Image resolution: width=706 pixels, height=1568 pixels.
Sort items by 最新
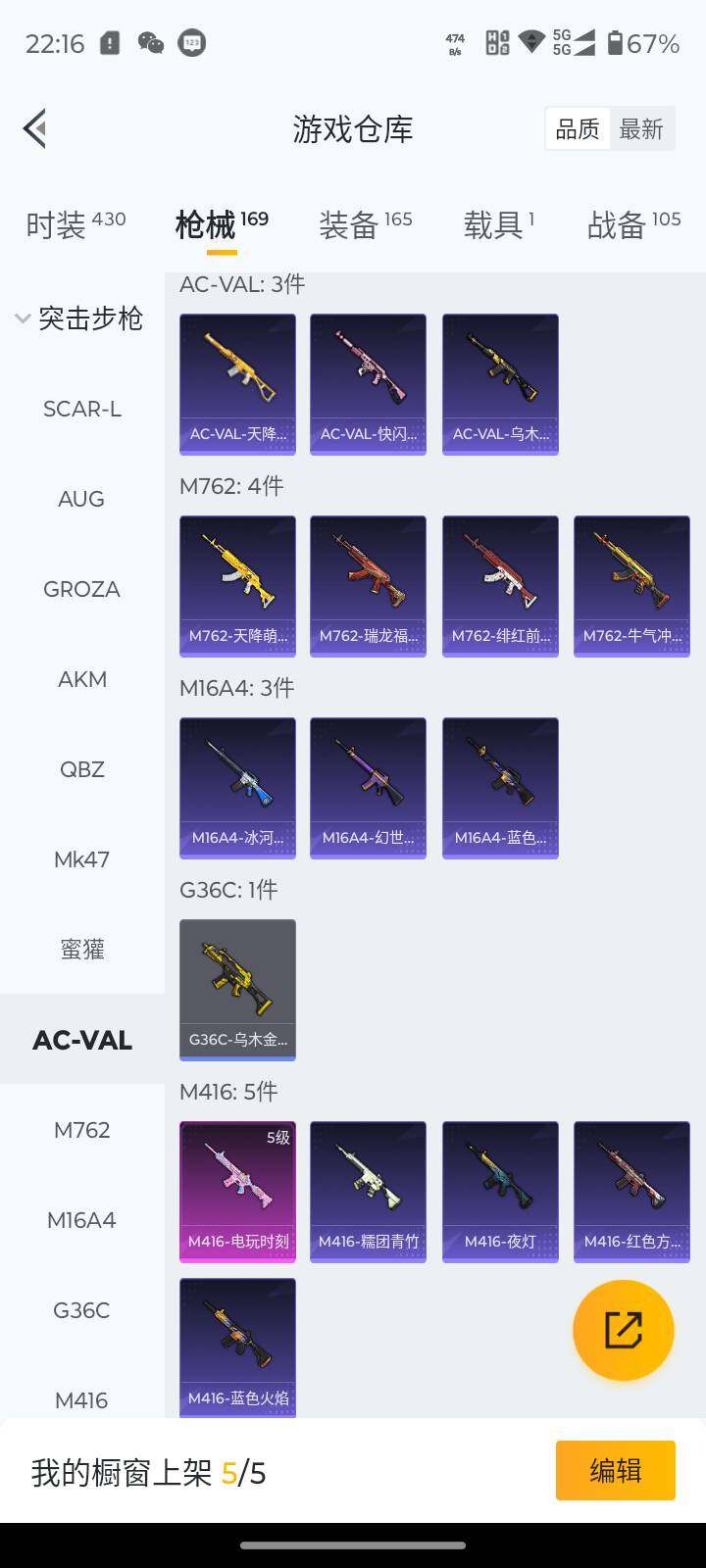[x=641, y=128]
